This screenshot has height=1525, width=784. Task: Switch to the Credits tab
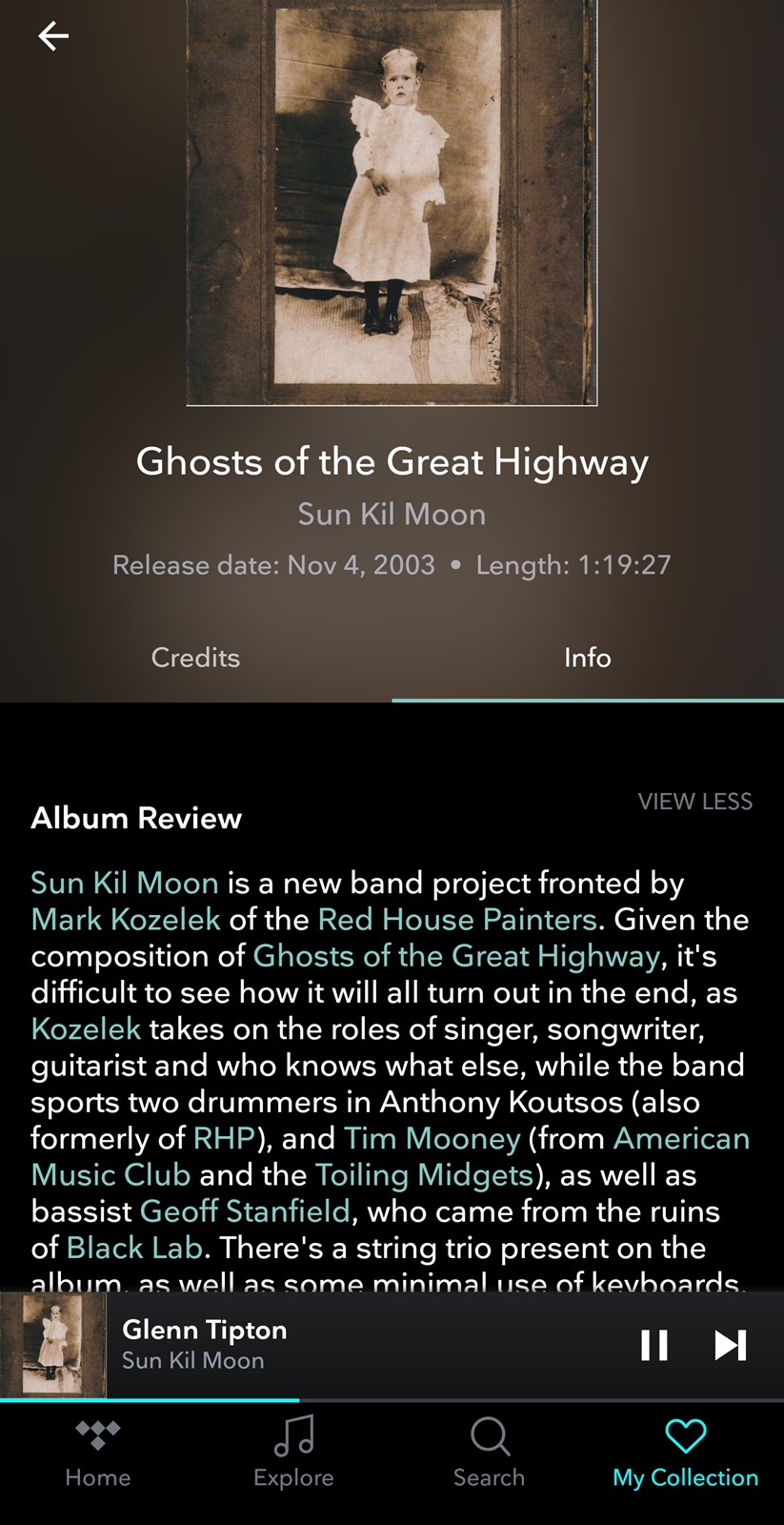coord(195,658)
